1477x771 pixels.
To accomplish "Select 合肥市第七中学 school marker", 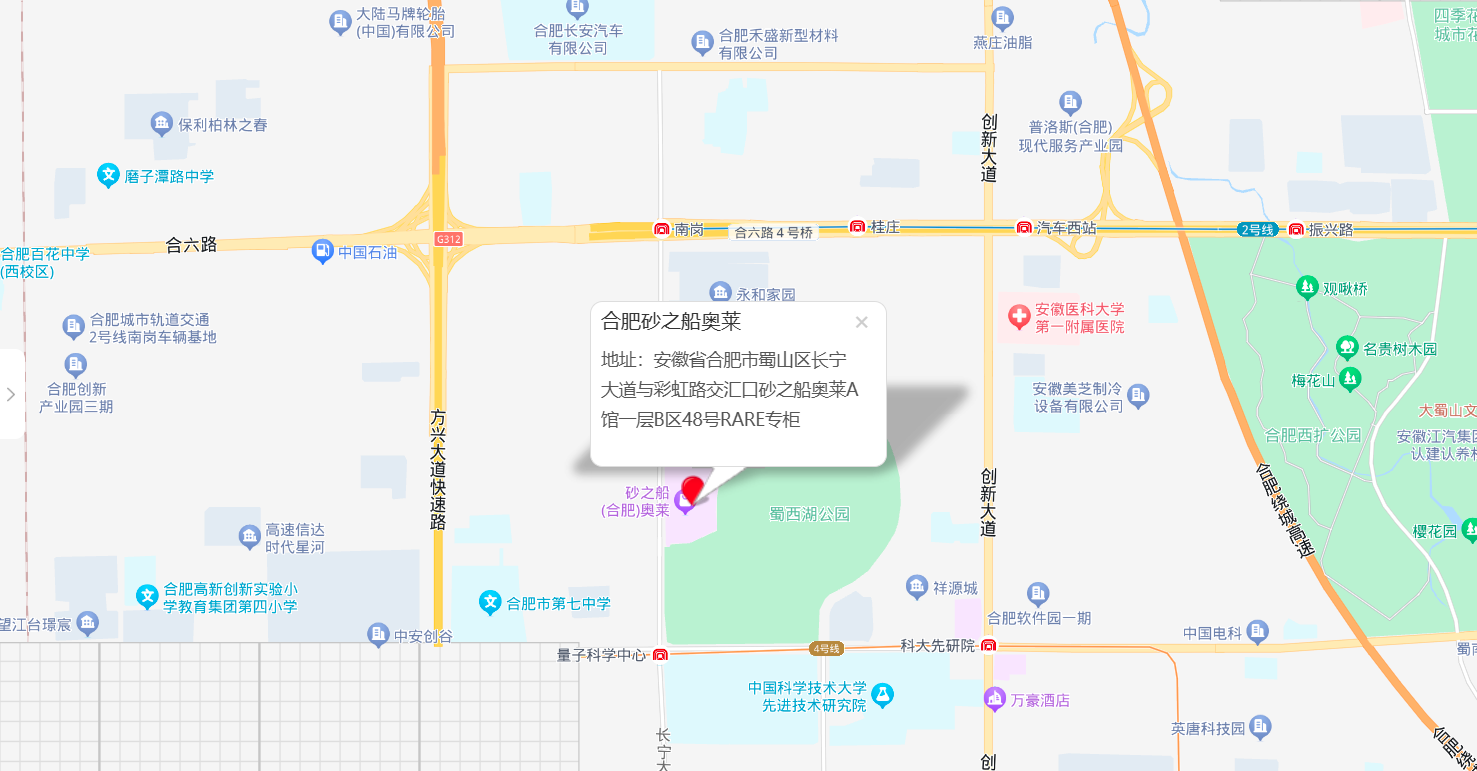I will pos(490,603).
